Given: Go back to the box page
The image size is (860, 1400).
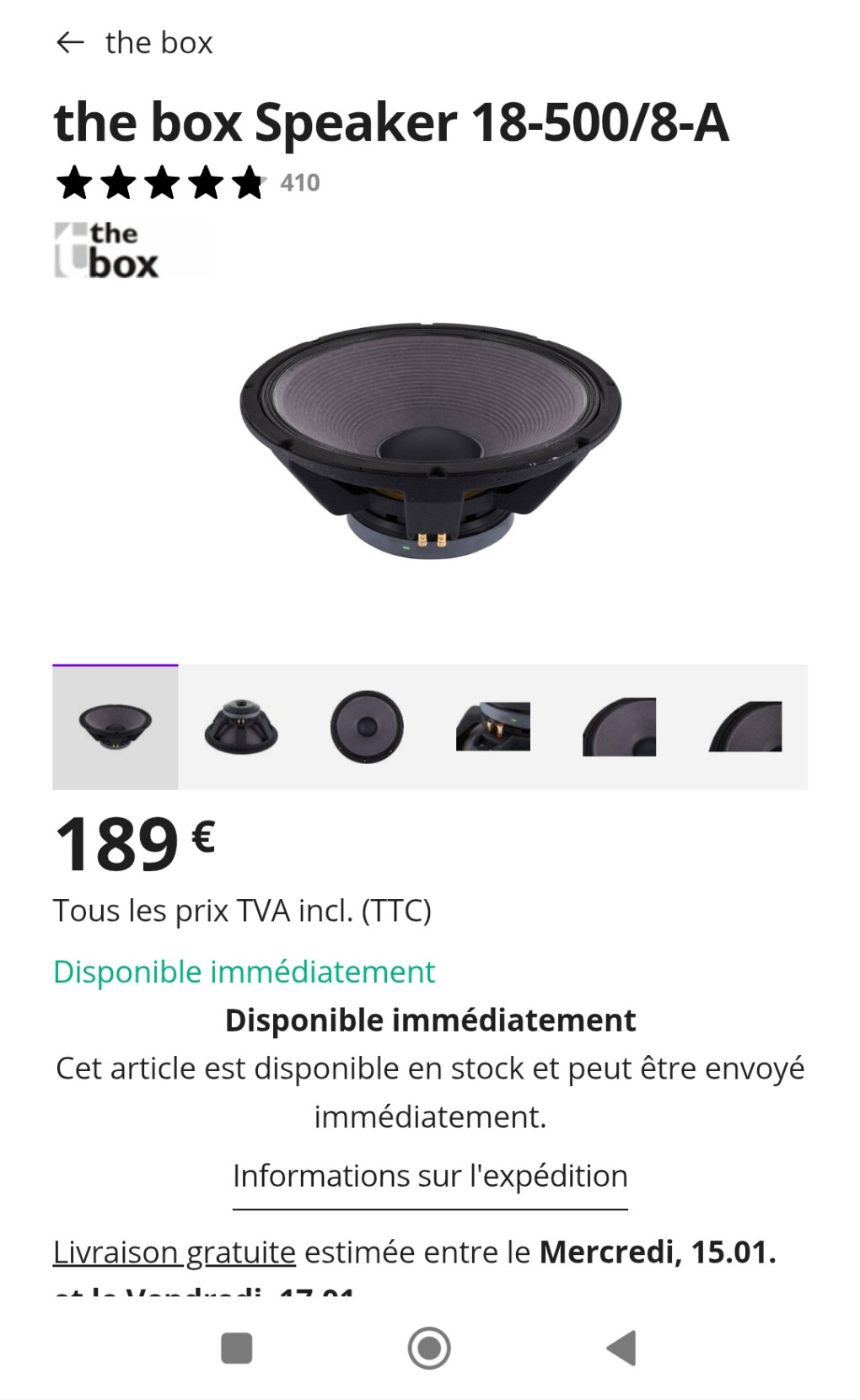Looking at the screenshot, I should [x=71, y=43].
